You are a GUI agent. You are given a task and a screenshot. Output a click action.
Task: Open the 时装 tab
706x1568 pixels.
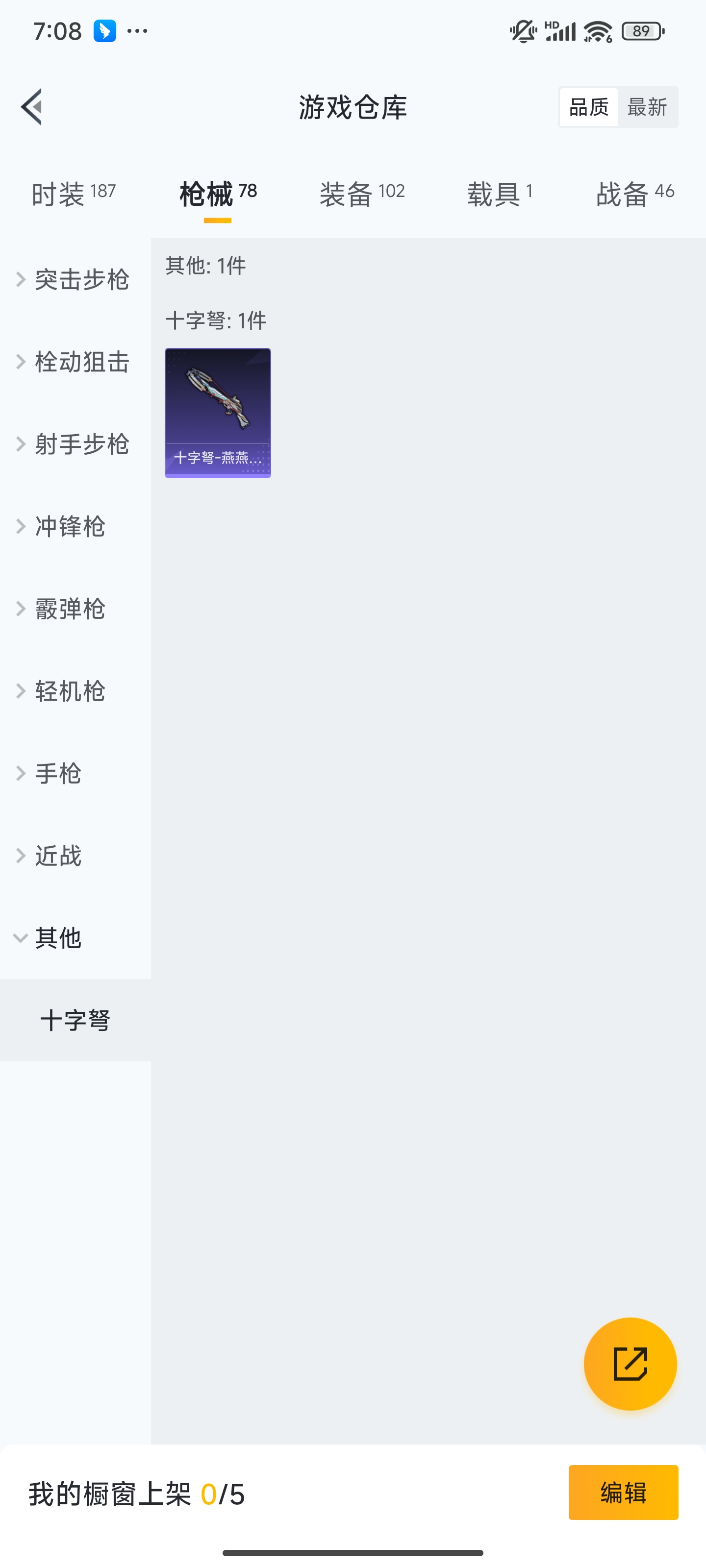click(x=74, y=193)
